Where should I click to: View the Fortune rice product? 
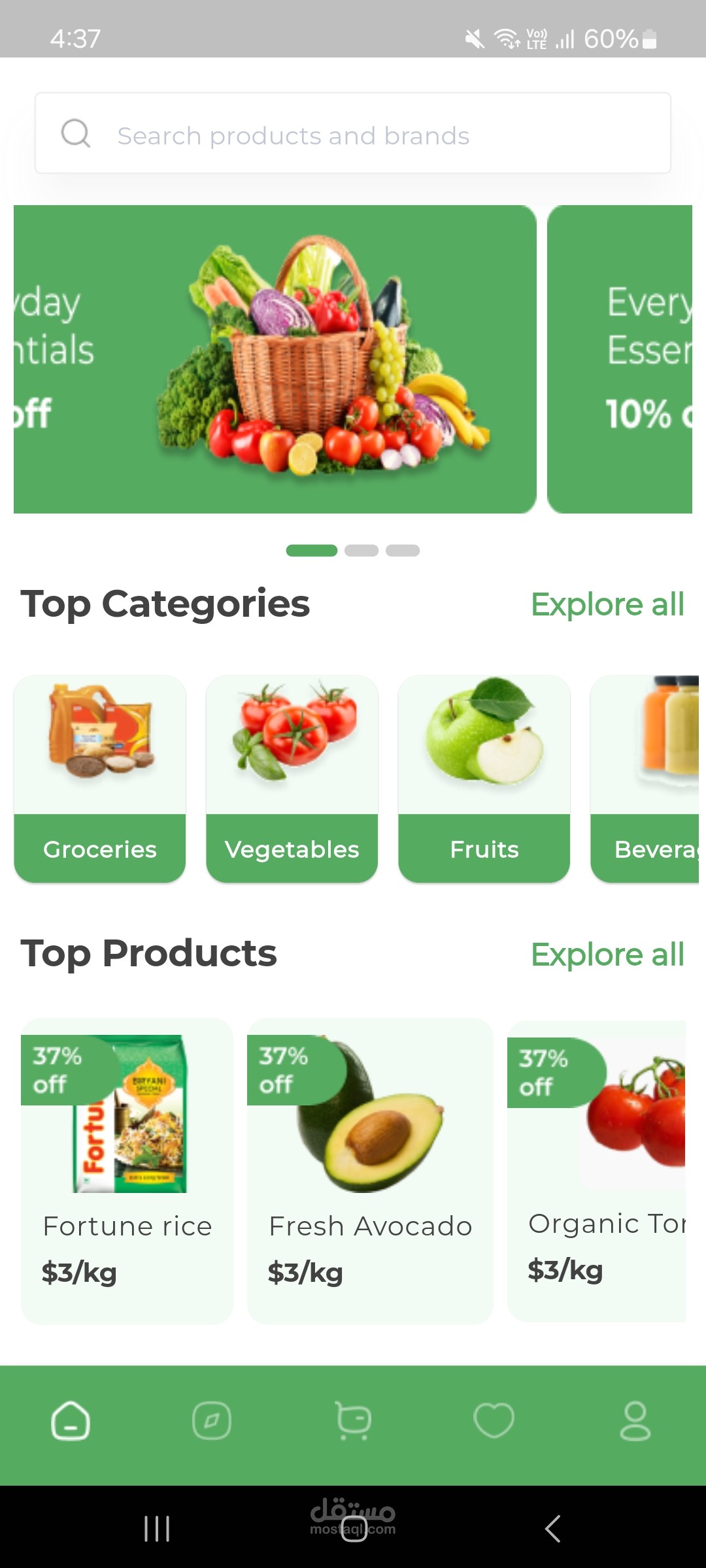tap(127, 1171)
